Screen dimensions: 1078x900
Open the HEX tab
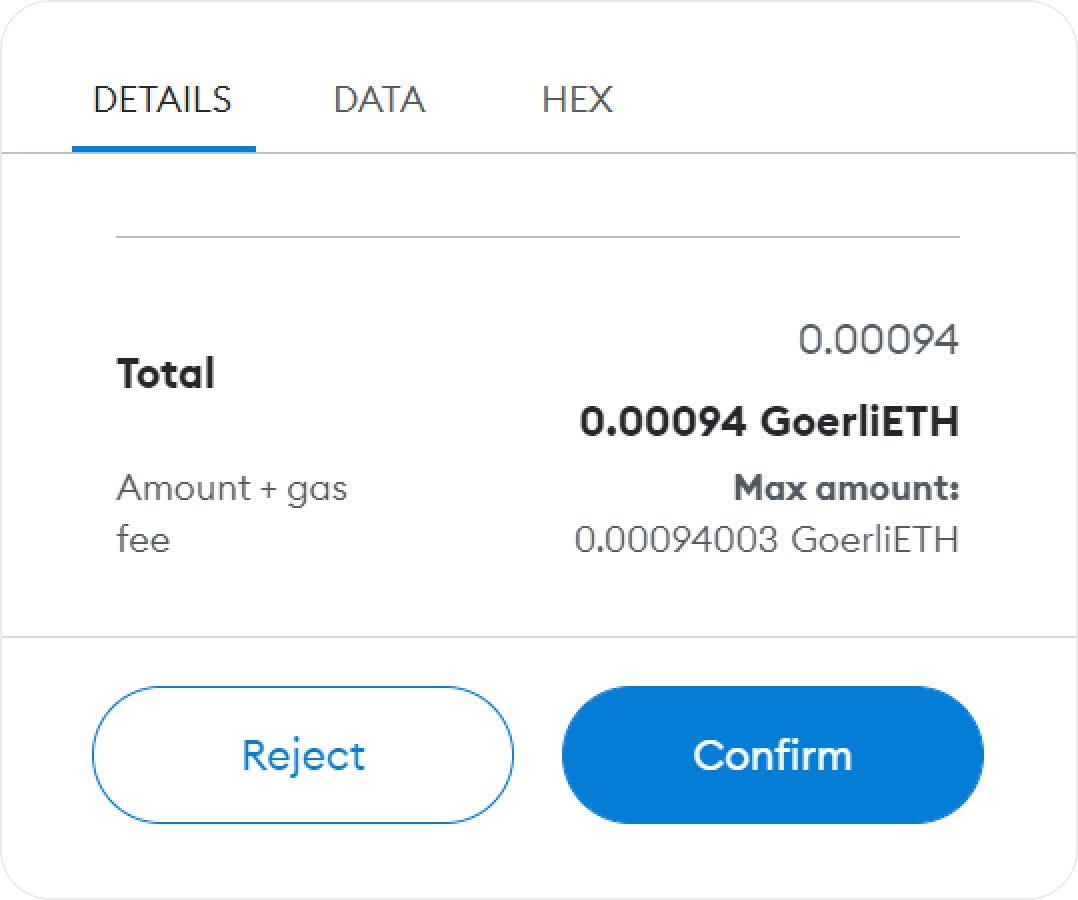click(x=577, y=100)
